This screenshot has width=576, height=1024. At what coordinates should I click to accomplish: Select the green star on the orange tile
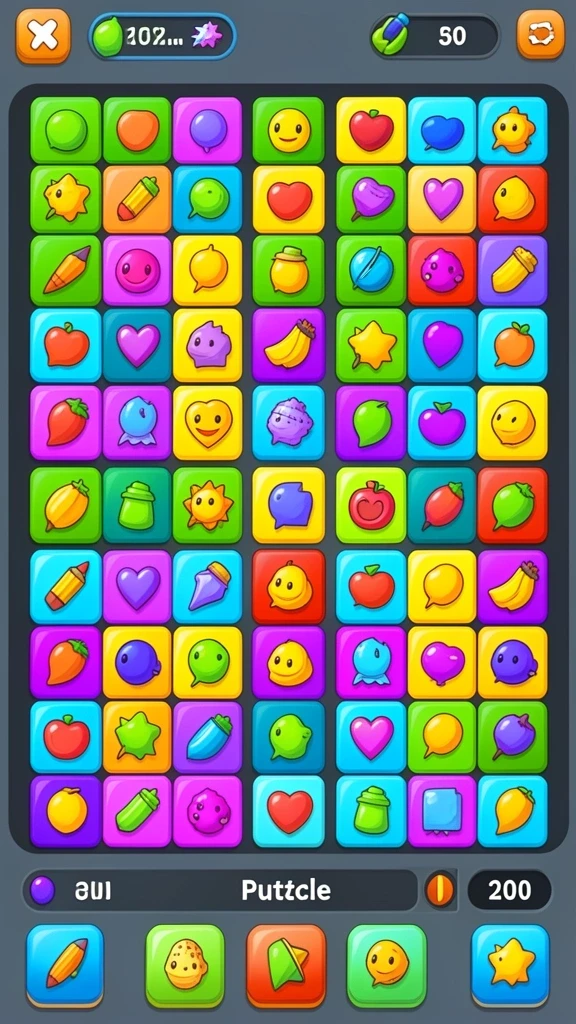tap(137, 737)
